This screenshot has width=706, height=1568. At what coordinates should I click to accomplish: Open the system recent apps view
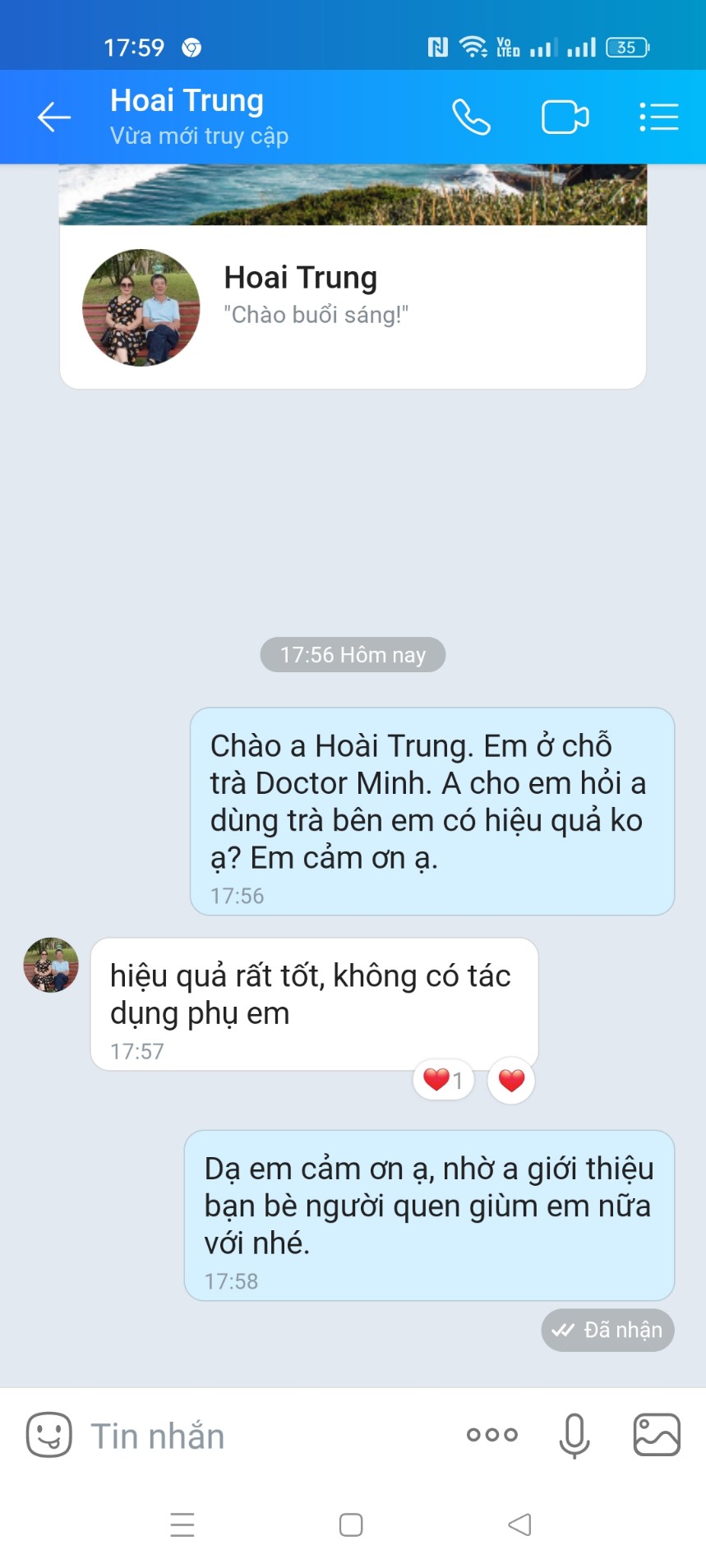click(182, 1525)
